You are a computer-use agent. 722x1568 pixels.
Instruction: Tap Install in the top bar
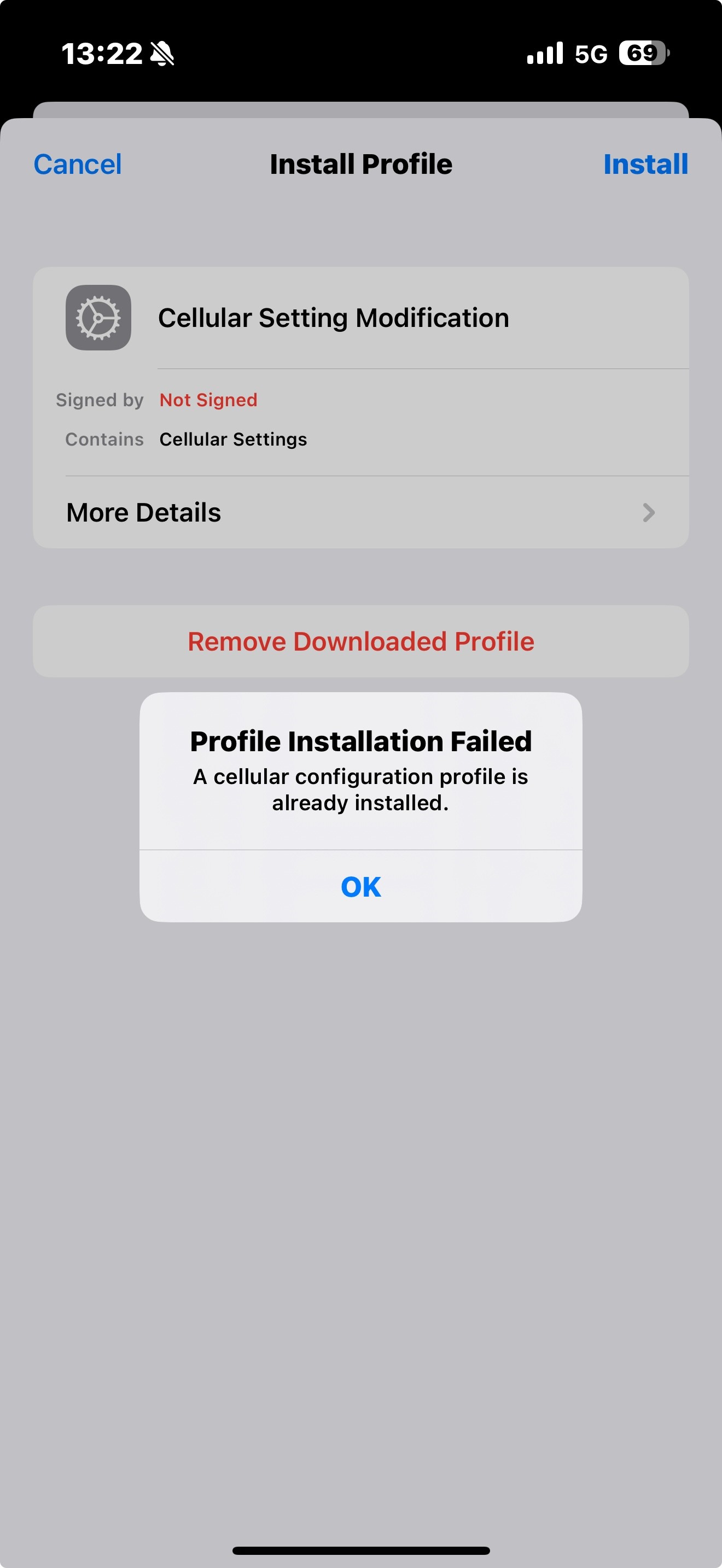tap(645, 165)
